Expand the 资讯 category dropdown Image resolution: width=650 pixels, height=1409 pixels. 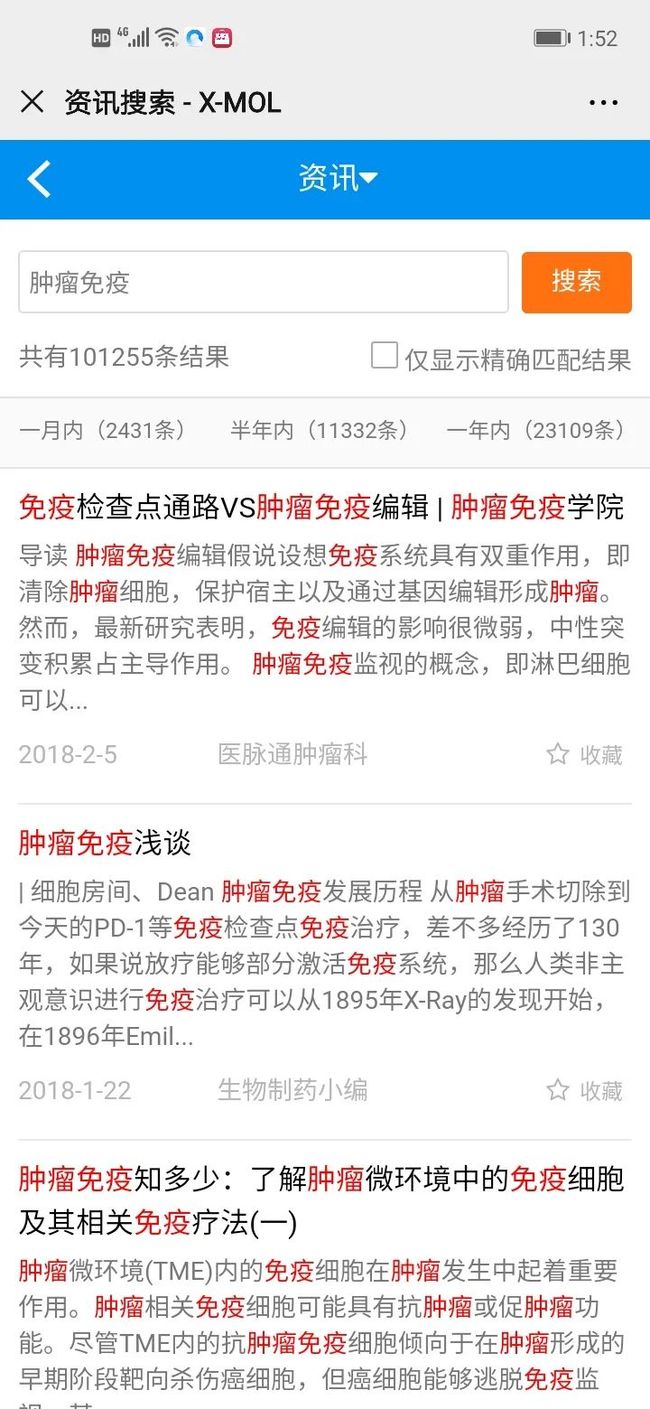(338, 178)
